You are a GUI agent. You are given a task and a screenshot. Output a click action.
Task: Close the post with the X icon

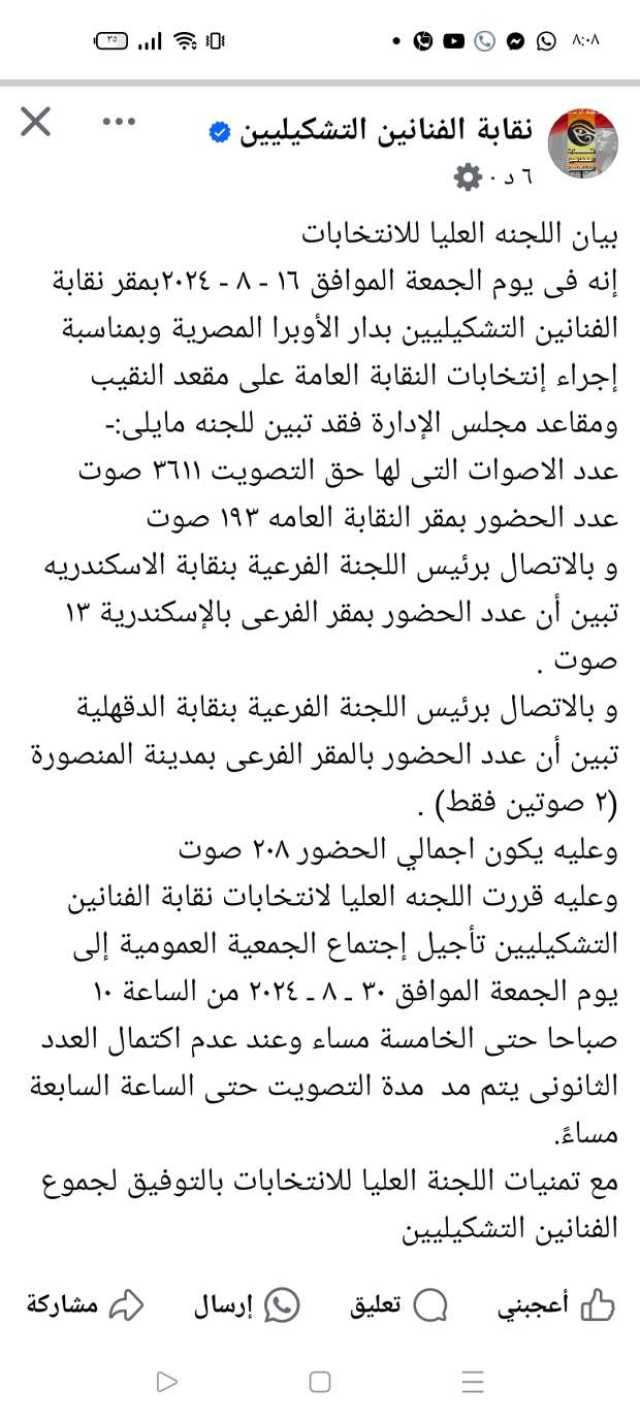click(x=35, y=123)
